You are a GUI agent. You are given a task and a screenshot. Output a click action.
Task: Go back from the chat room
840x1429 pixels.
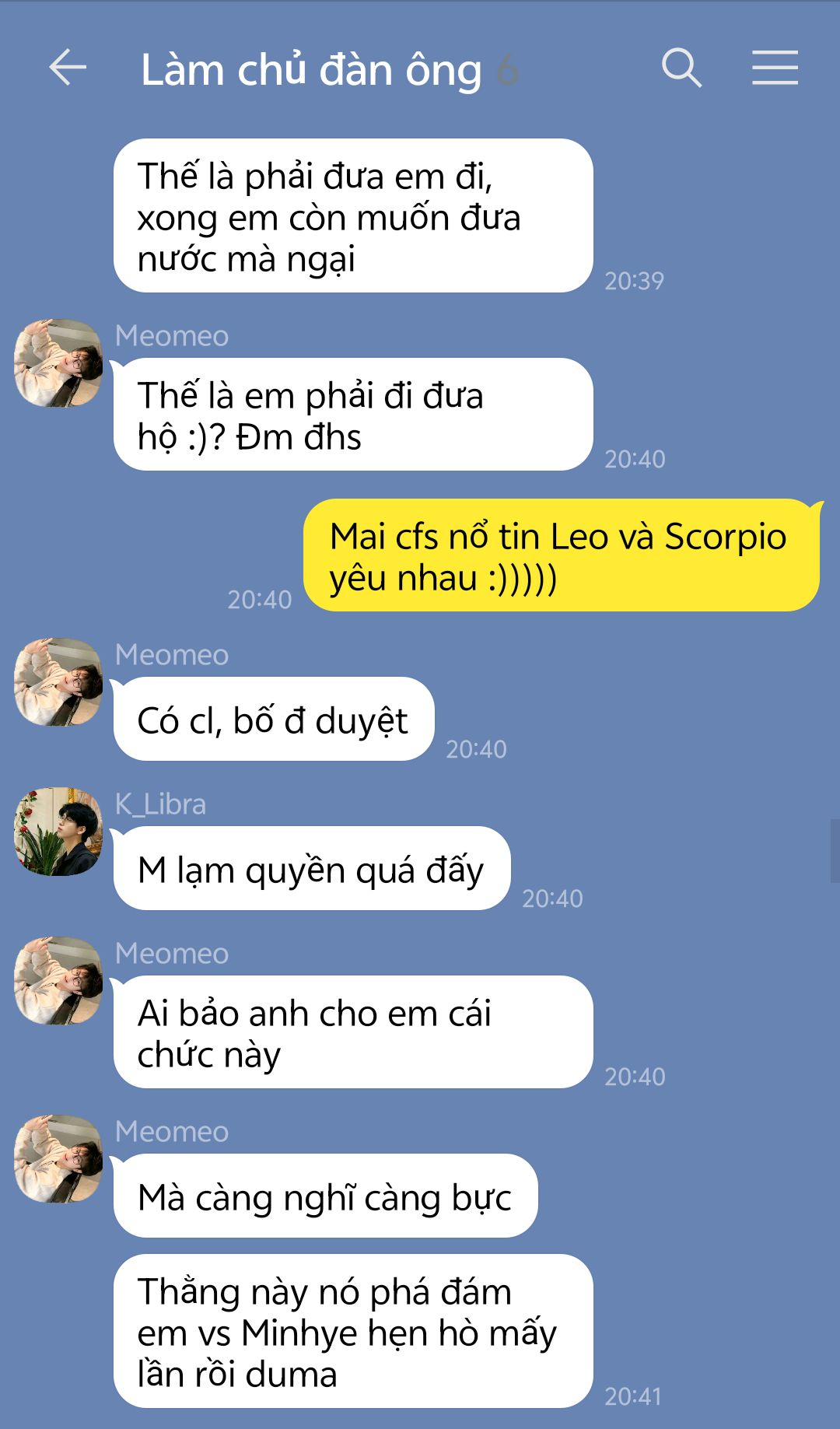coord(68,68)
